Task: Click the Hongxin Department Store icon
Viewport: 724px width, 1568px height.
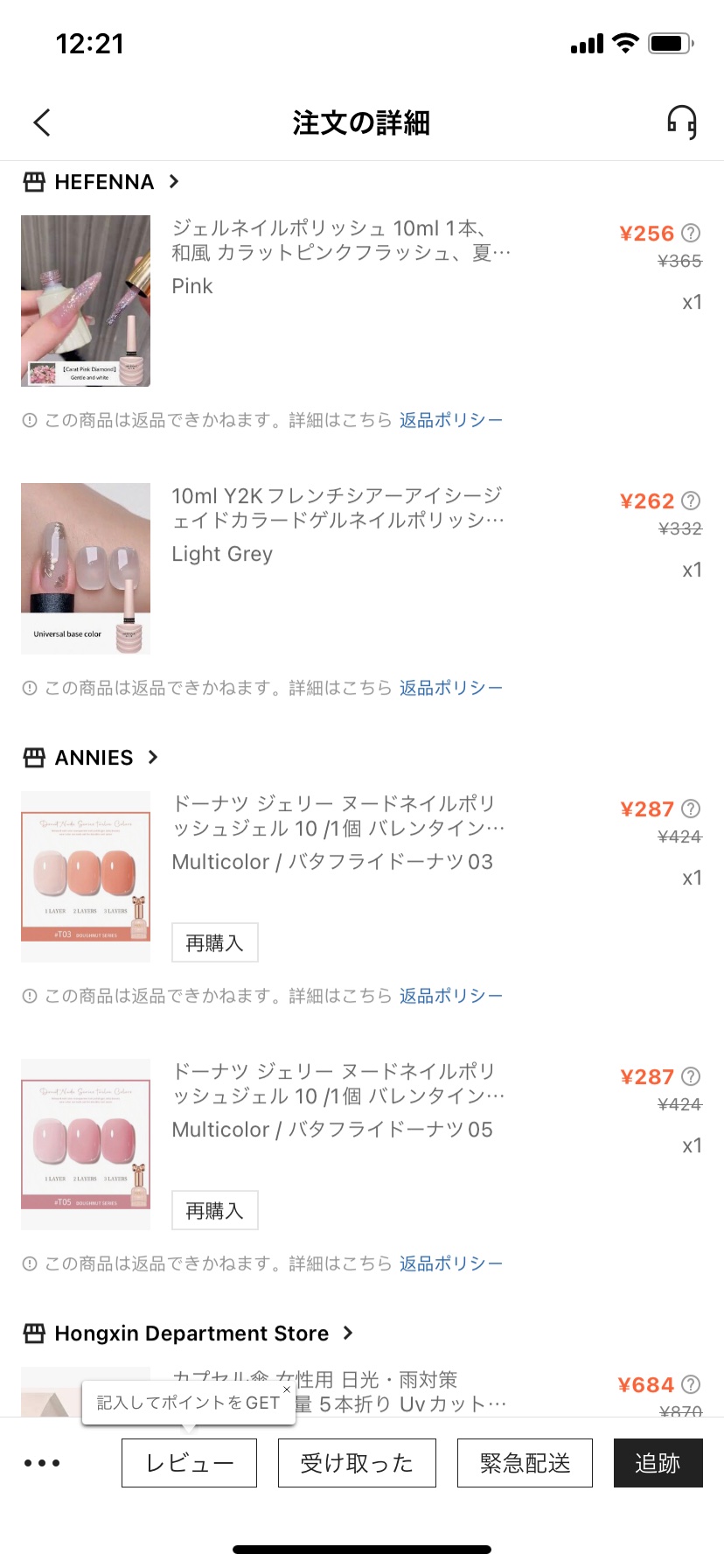Action: click(x=36, y=1333)
